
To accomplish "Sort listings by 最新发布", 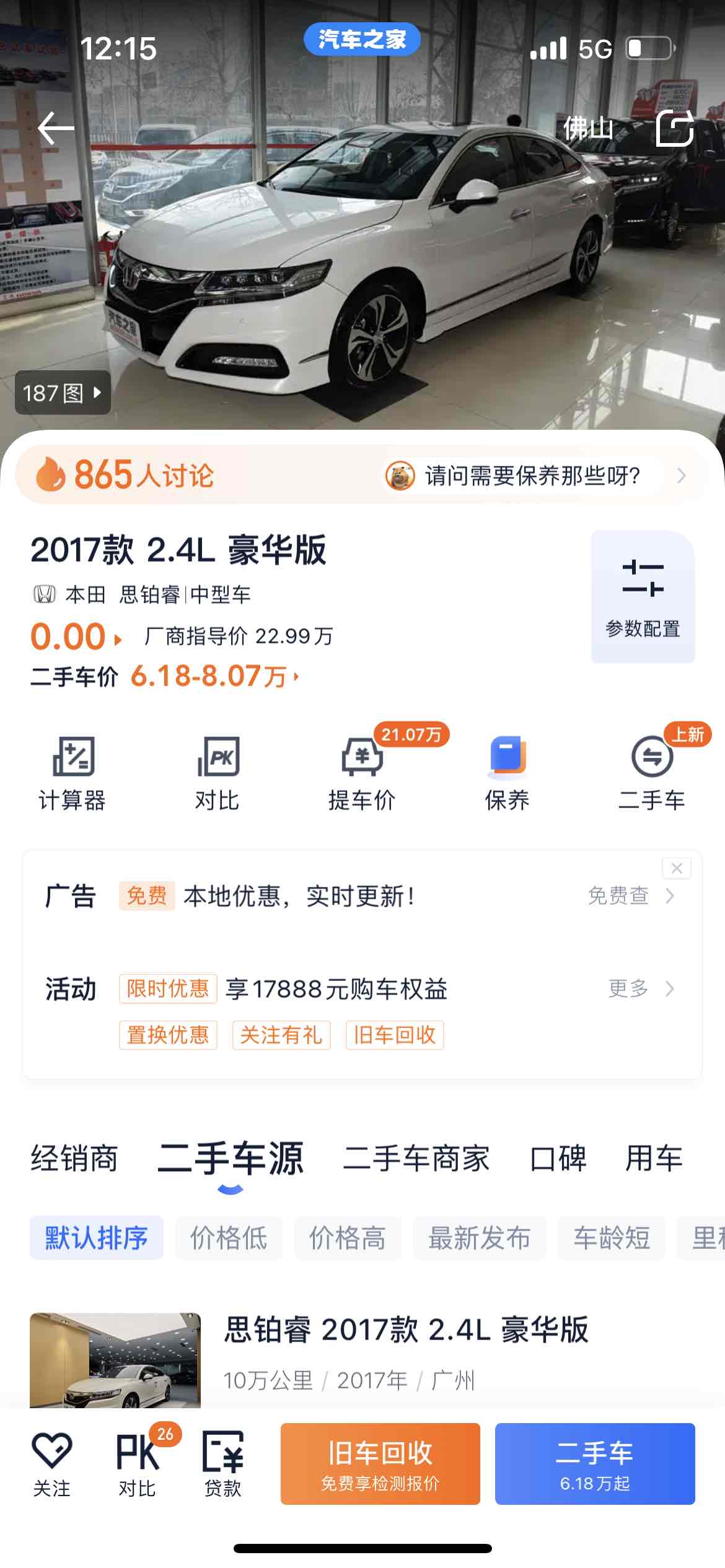I will (480, 1238).
